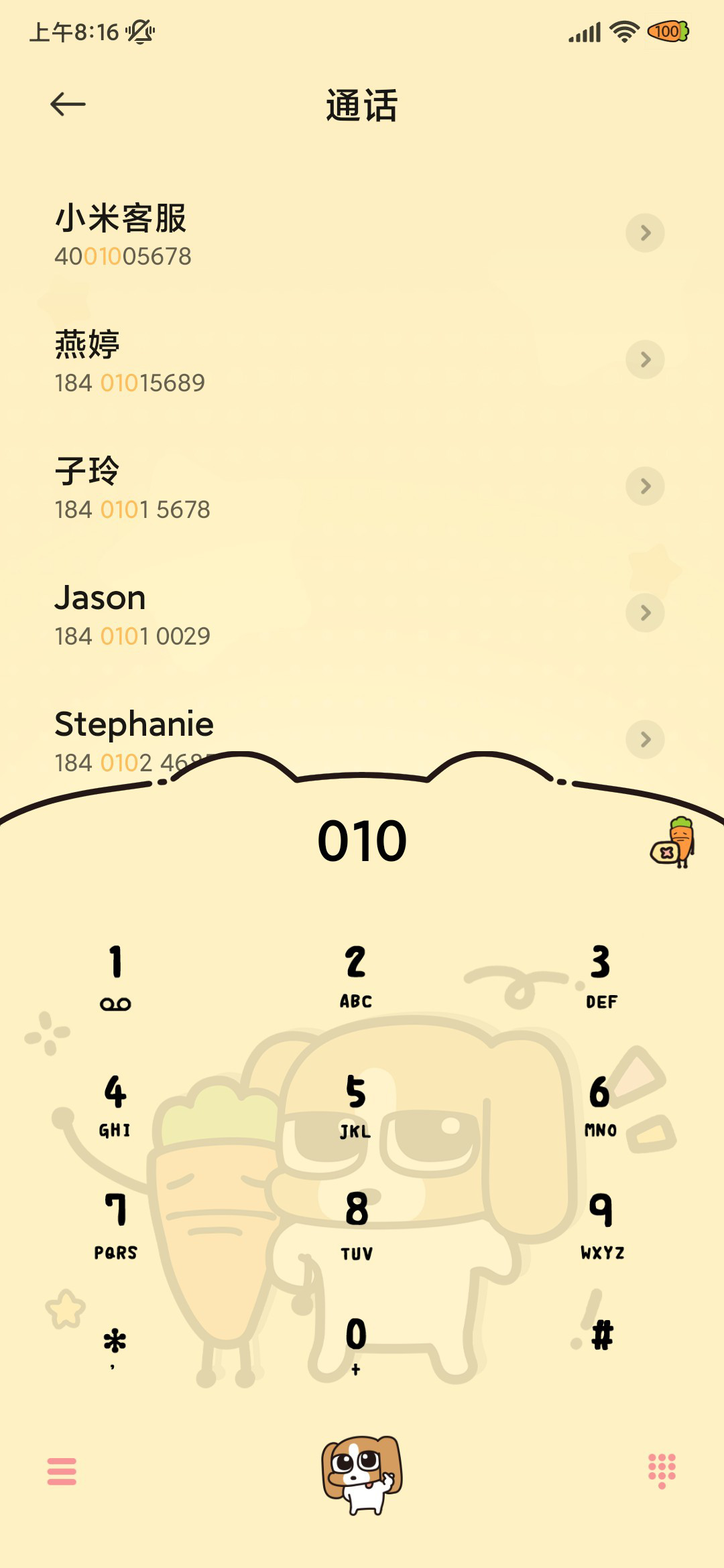Open the pink menu icon
This screenshot has height=1568, width=724.
click(62, 1472)
